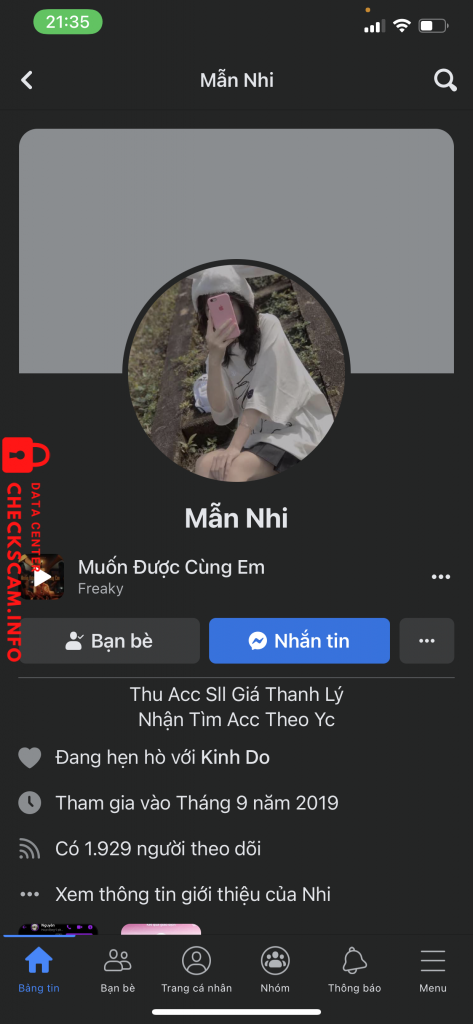Image resolution: width=473 pixels, height=1024 pixels.
Task: Open search from the header magnifier
Action: pos(445,80)
